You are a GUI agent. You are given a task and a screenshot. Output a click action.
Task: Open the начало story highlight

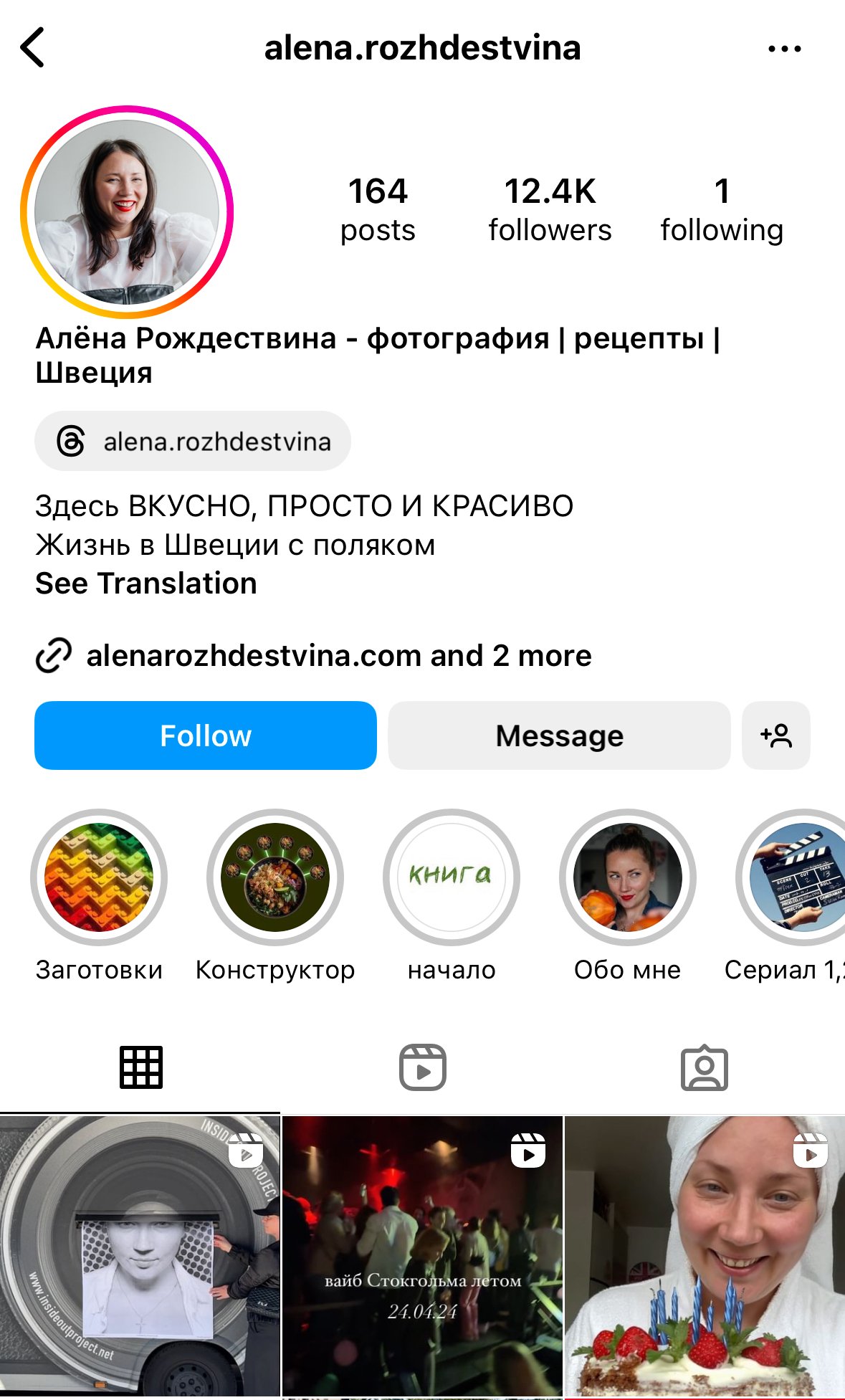tap(452, 877)
